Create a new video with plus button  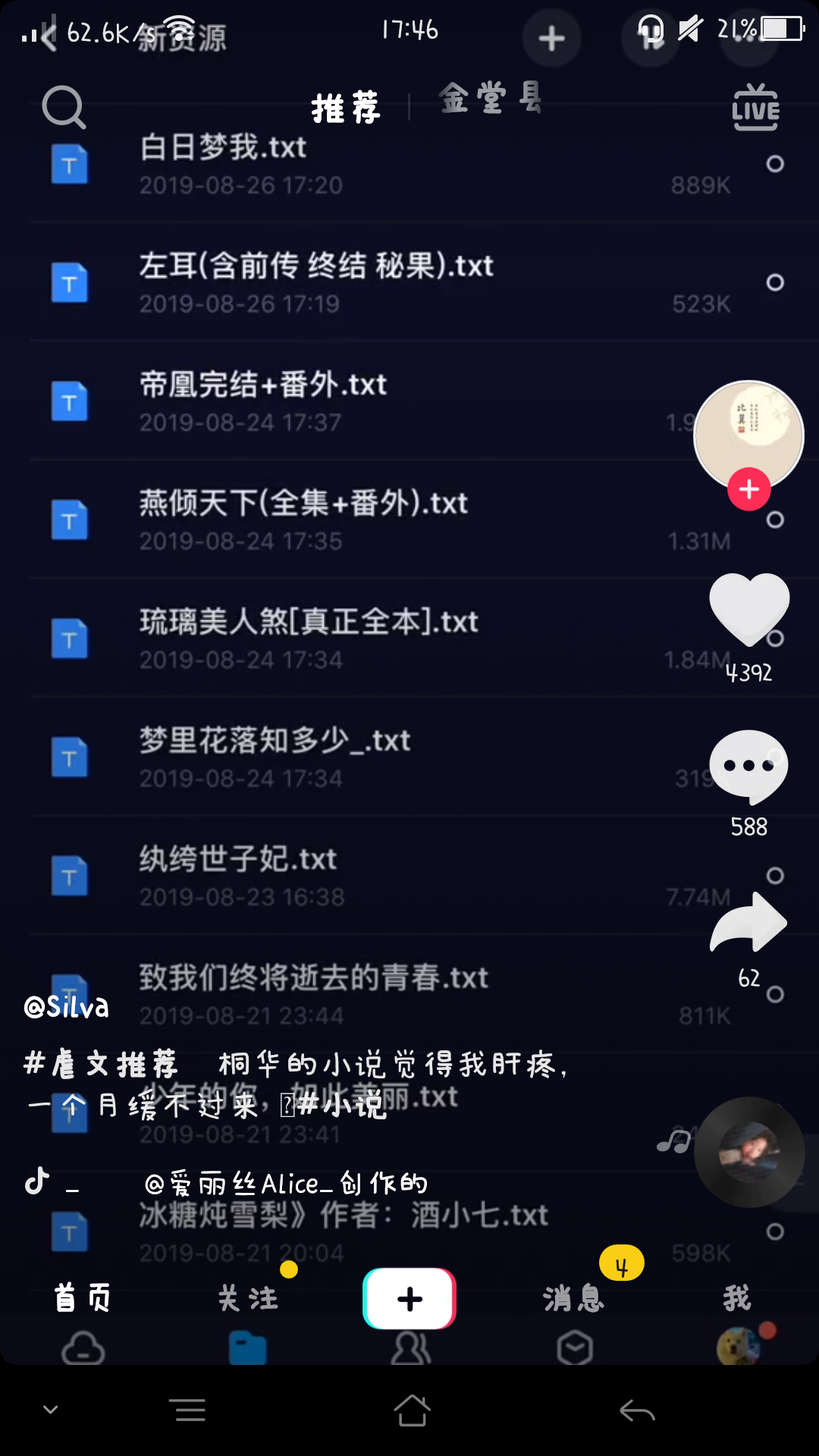[409, 1298]
